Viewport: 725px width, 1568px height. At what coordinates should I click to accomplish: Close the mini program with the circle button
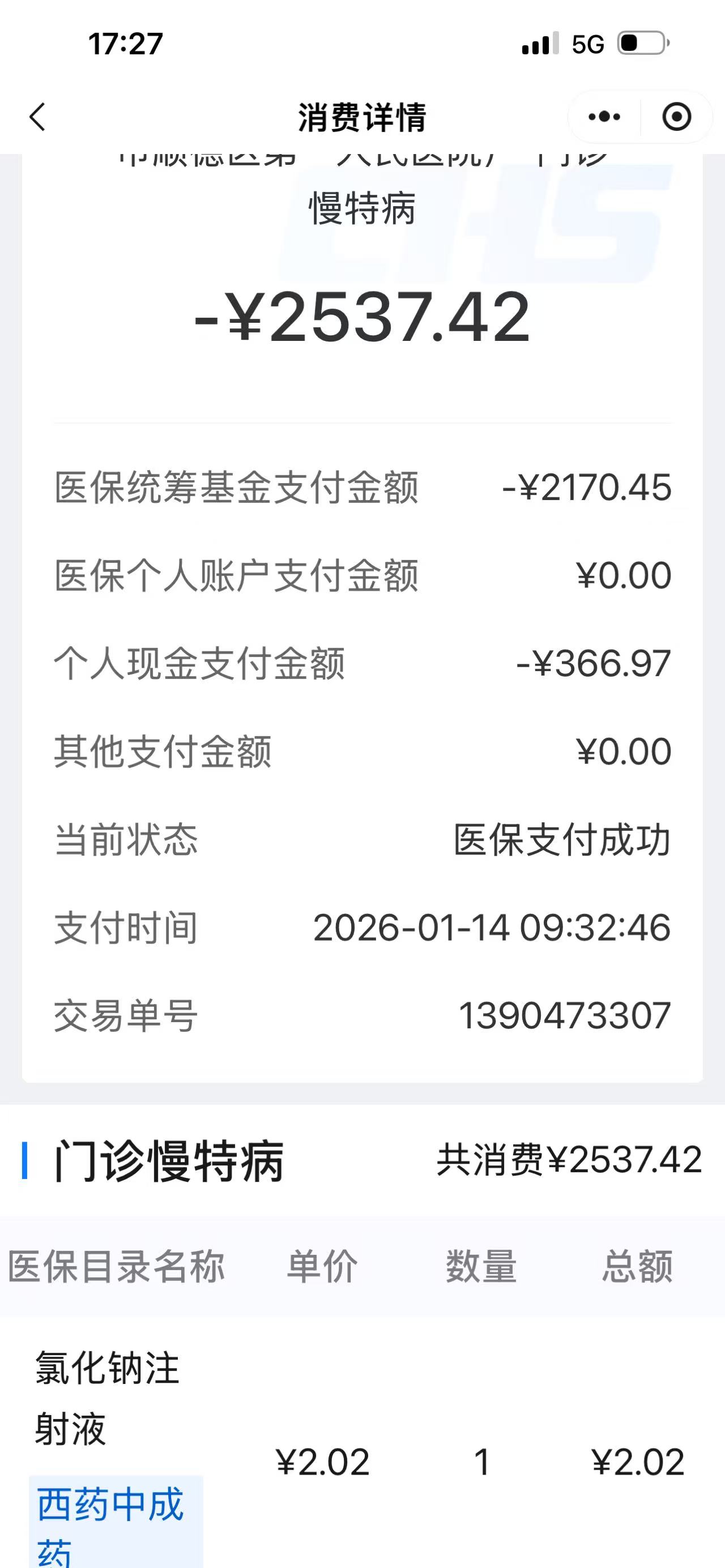coord(676,117)
